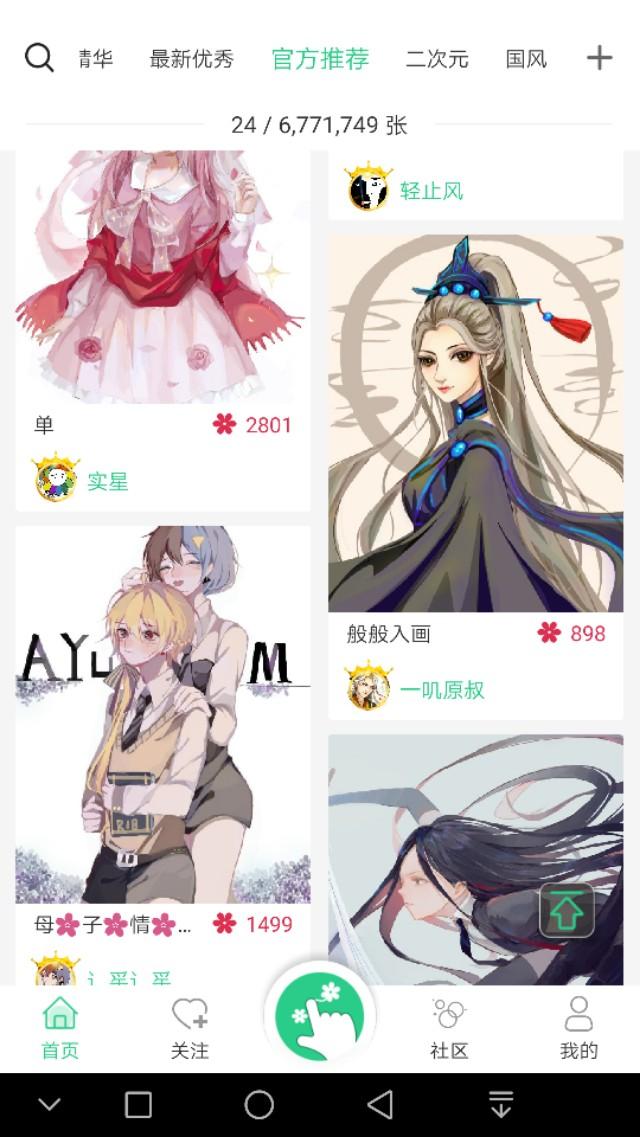
Task: Go to the 关注 tab
Action: pos(190,1028)
